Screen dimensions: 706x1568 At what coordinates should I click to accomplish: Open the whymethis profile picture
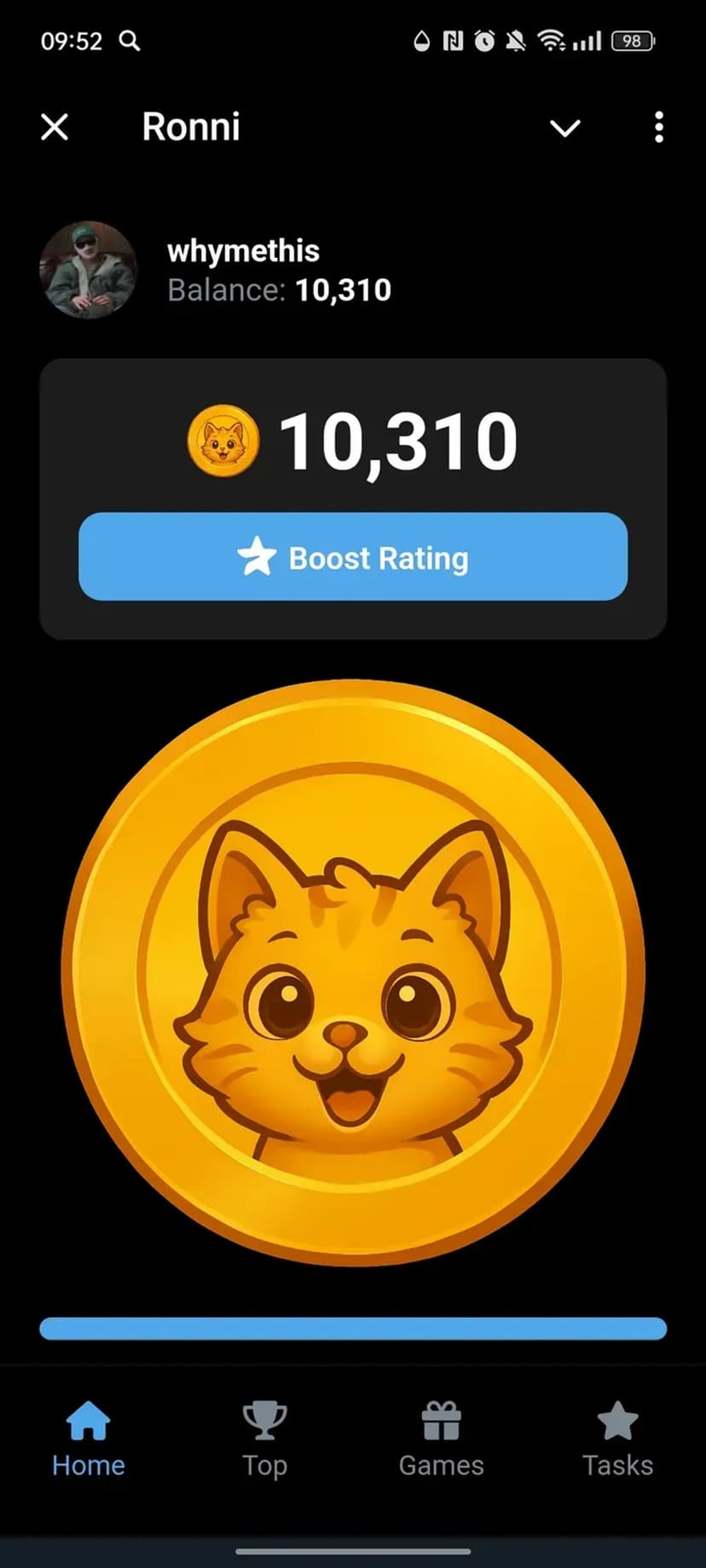pos(88,270)
